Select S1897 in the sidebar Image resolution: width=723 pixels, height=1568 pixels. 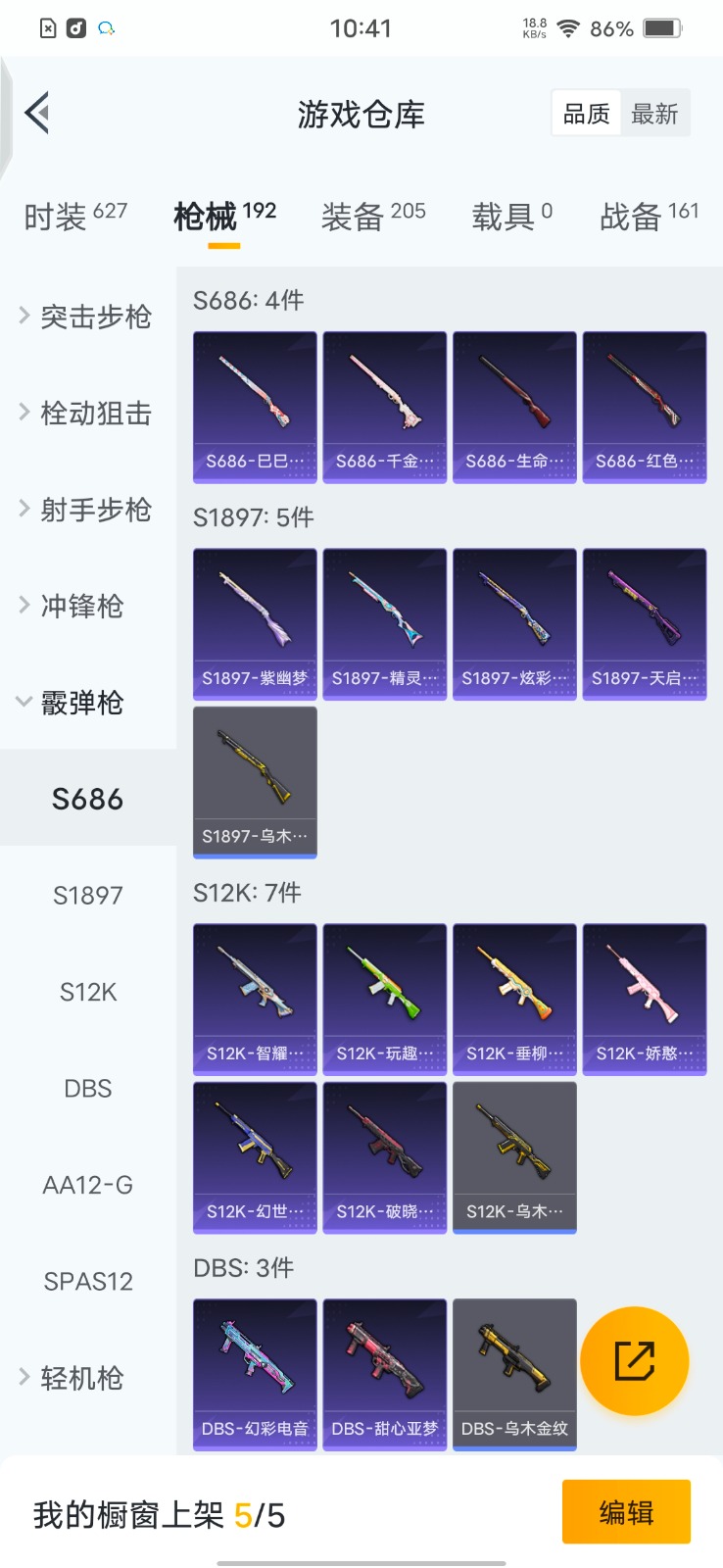(88, 895)
